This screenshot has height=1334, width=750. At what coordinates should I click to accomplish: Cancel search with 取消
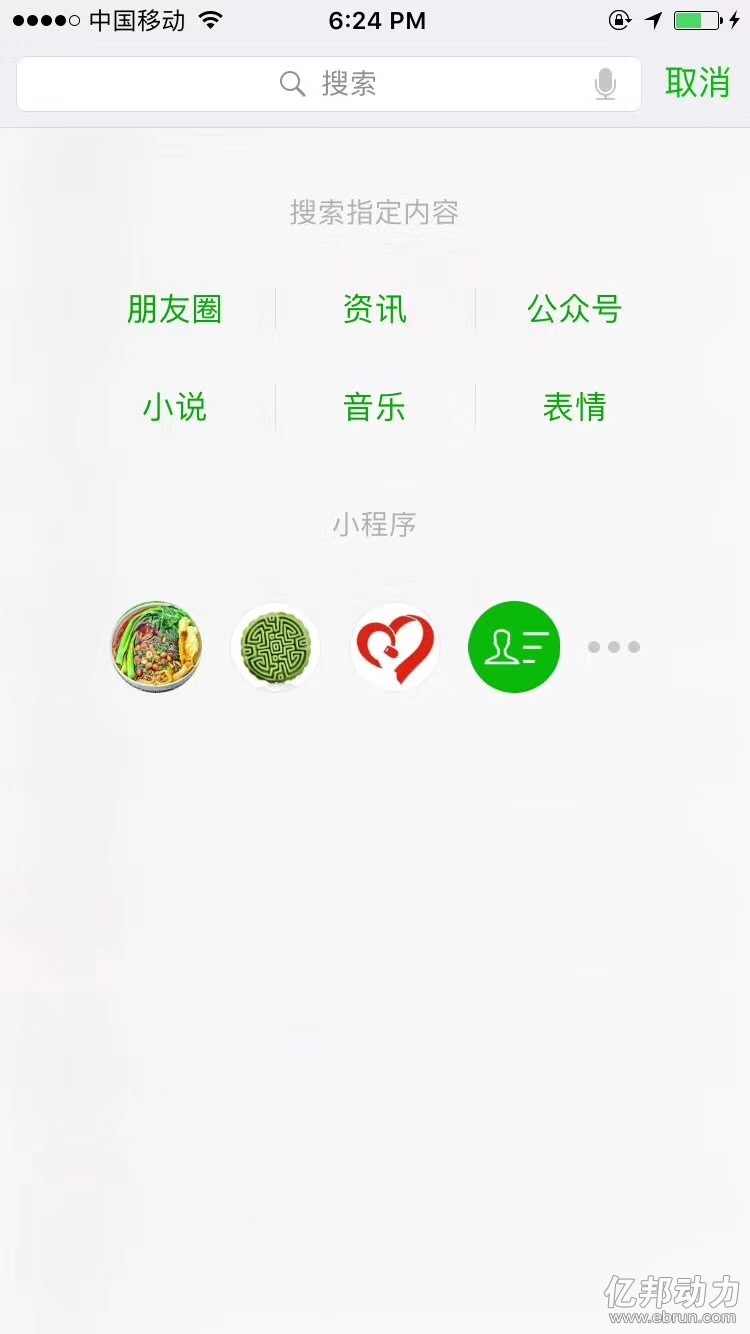tap(697, 83)
